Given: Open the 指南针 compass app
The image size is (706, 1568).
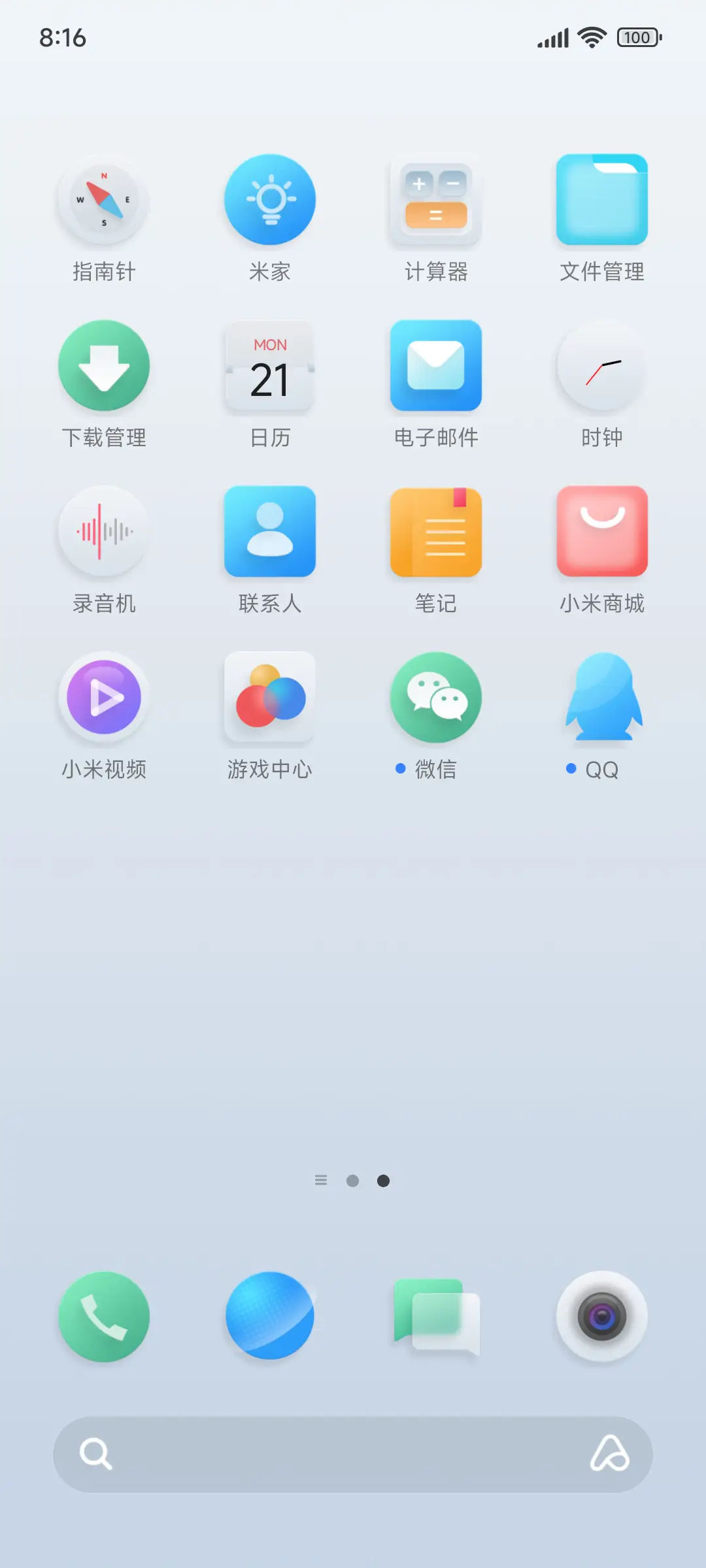Looking at the screenshot, I should [x=104, y=201].
